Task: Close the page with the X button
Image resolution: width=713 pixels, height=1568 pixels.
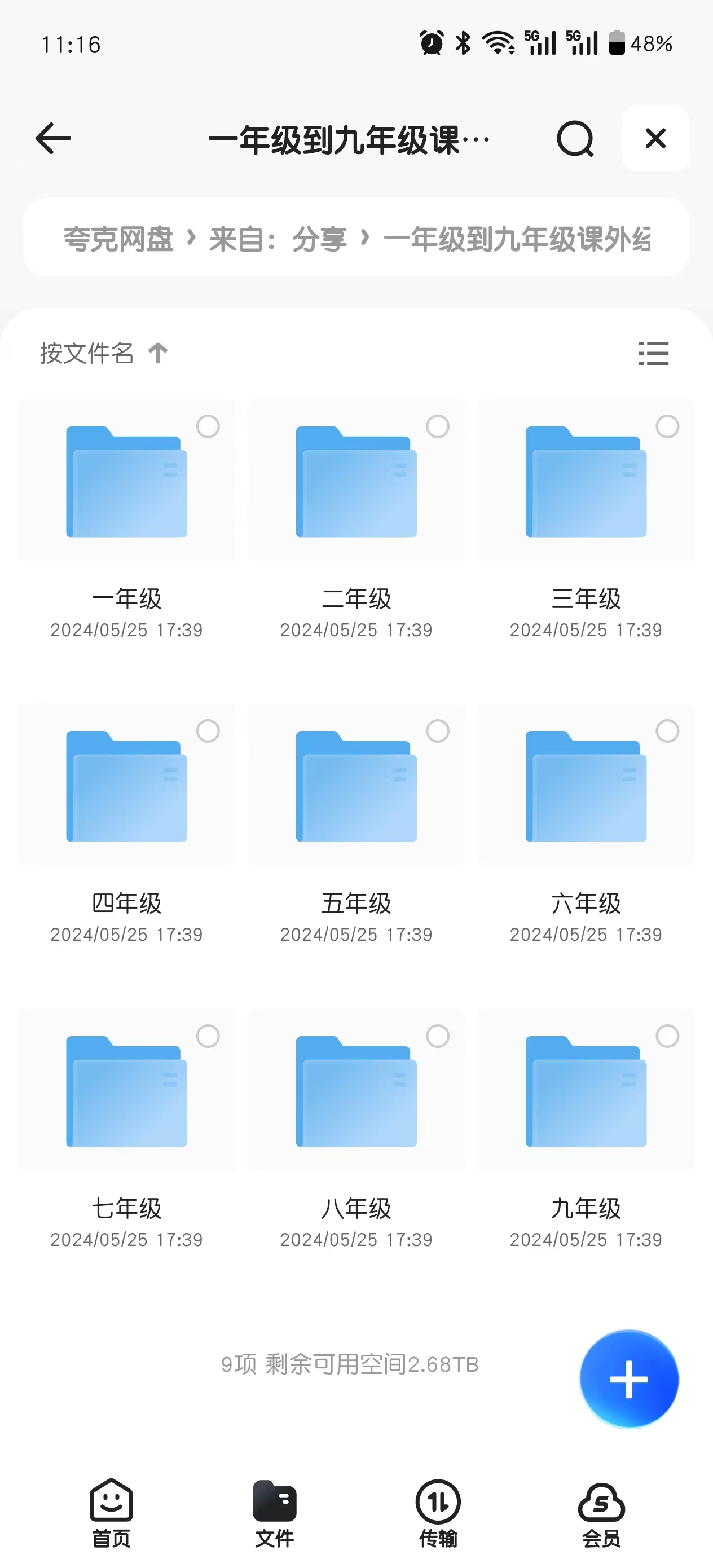Action: click(655, 138)
